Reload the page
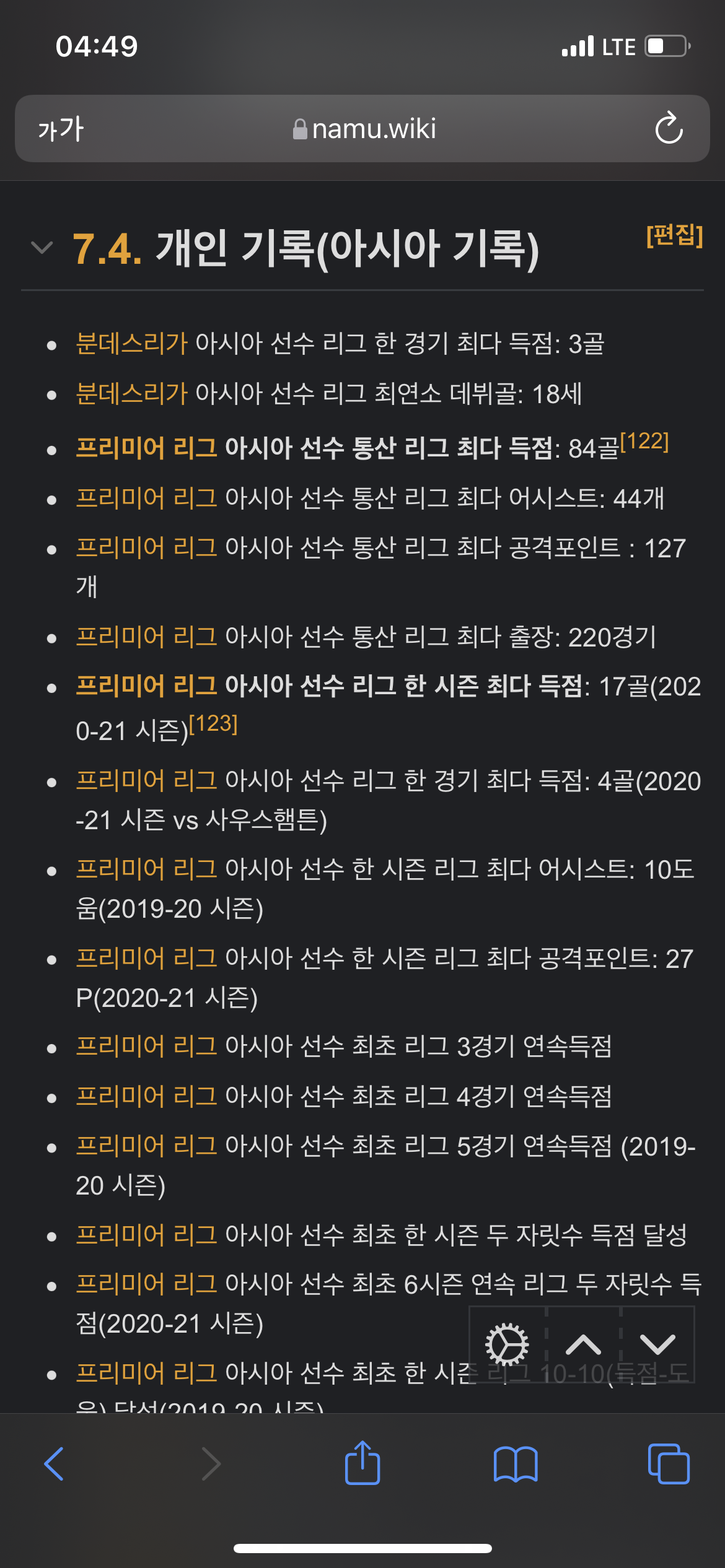Image resolution: width=725 pixels, height=1568 pixels. tap(669, 129)
